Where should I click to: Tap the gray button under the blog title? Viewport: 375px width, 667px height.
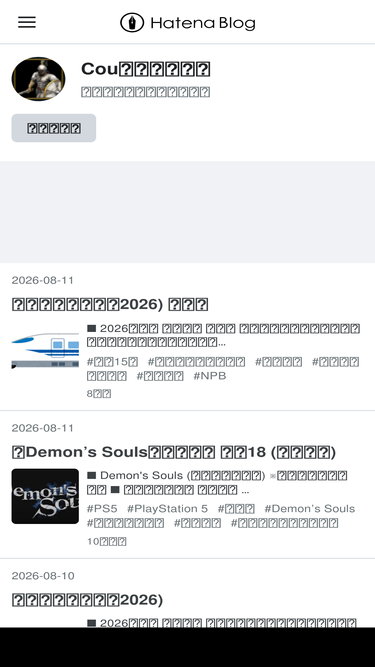(54, 128)
